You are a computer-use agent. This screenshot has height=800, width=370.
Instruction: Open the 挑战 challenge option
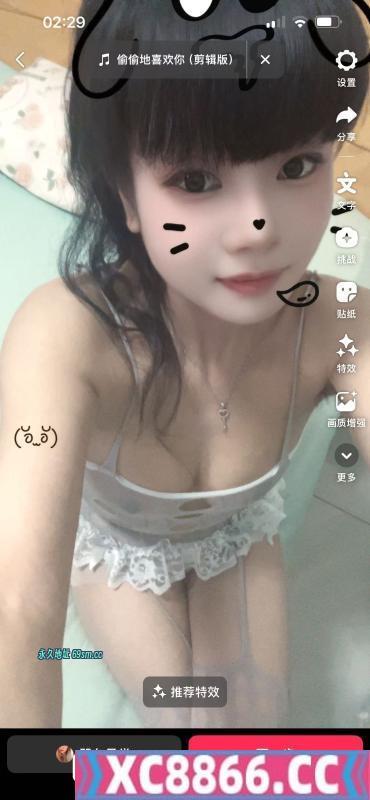(x=347, y=245)
